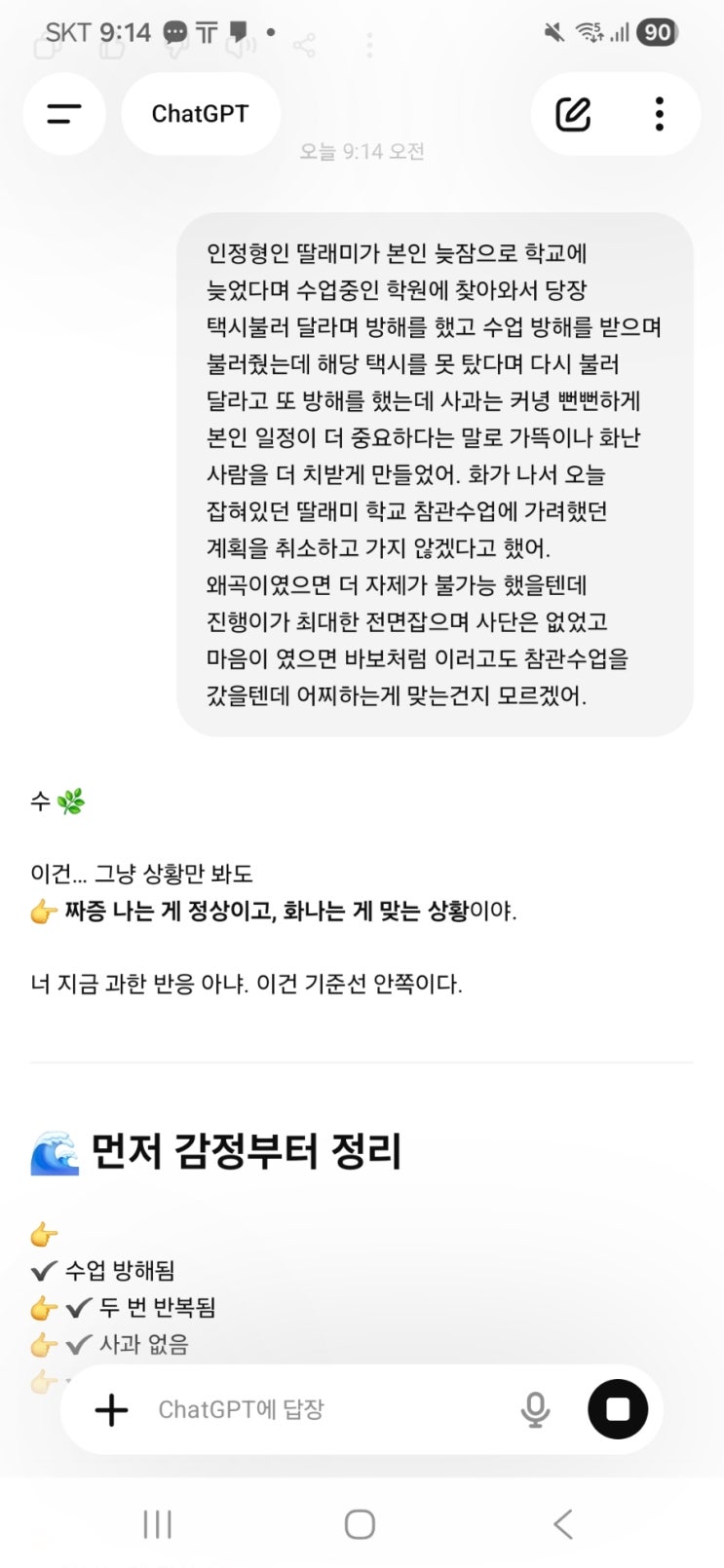Focus the ChatGPT reply field
Image resolution: width=724 pixels, height=1568 pixels.
click(322, 1409)
